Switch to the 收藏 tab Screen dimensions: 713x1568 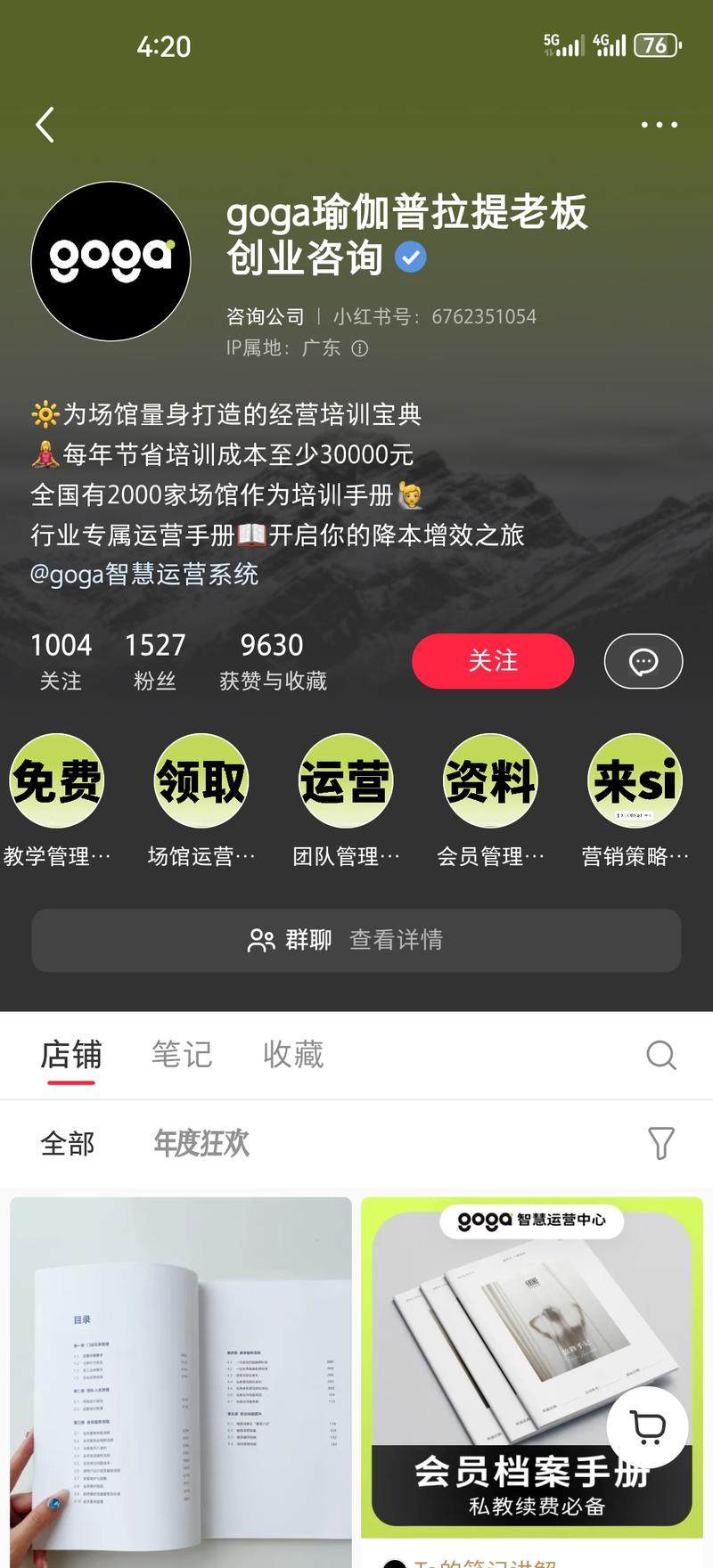tap(293, 1055)
